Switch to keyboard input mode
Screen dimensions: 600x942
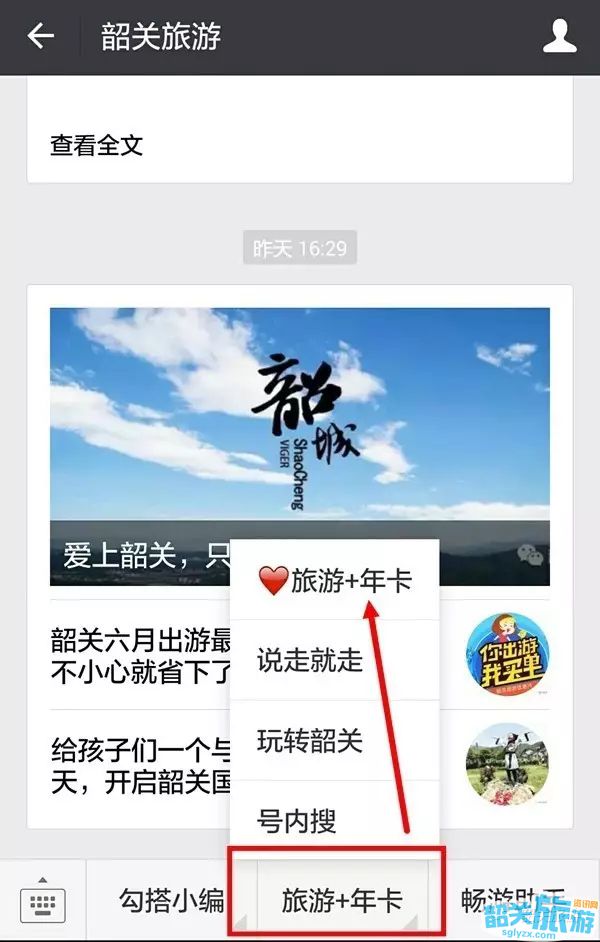tap(43, 901)
